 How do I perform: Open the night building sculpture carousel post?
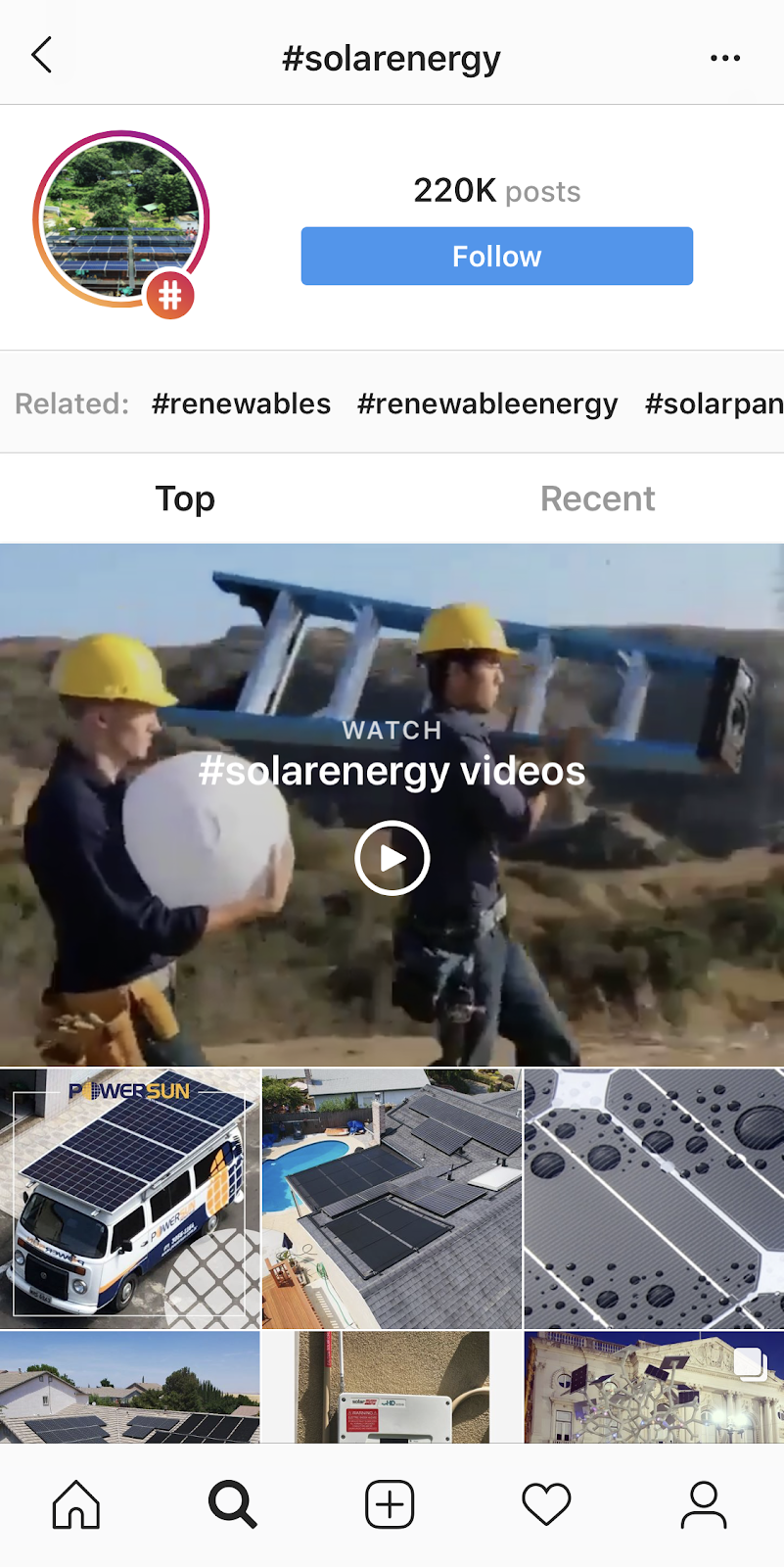click(654, 1387)
